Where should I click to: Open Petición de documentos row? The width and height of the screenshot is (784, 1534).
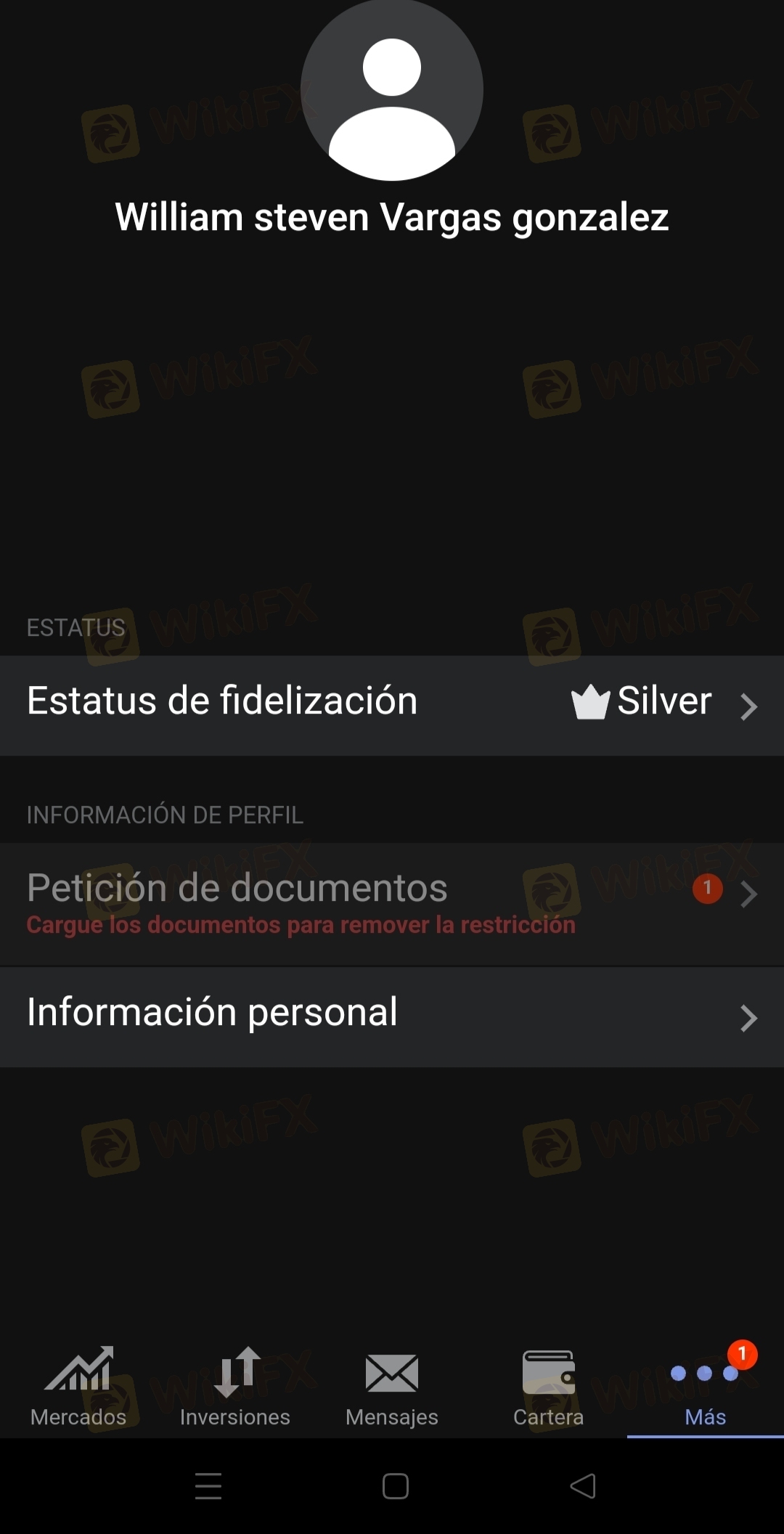coord(392,903)
